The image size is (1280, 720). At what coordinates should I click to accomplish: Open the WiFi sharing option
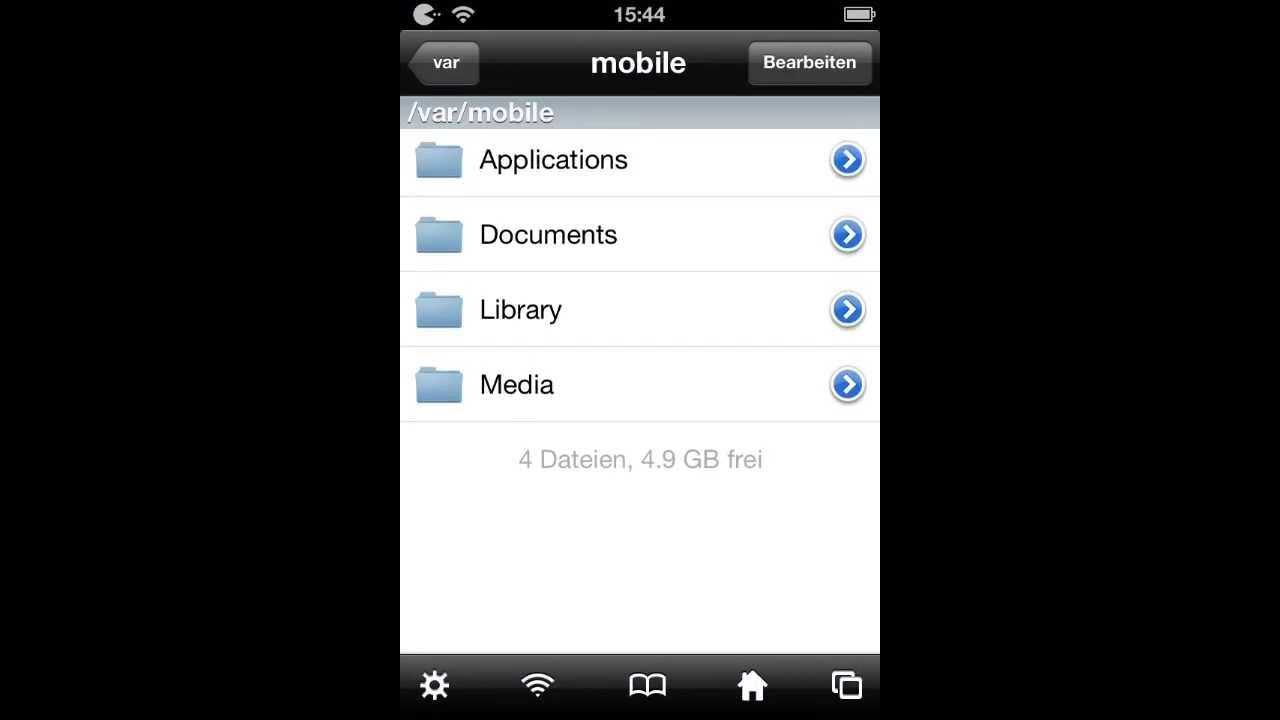pyautogui.click(x=538, y=685)
